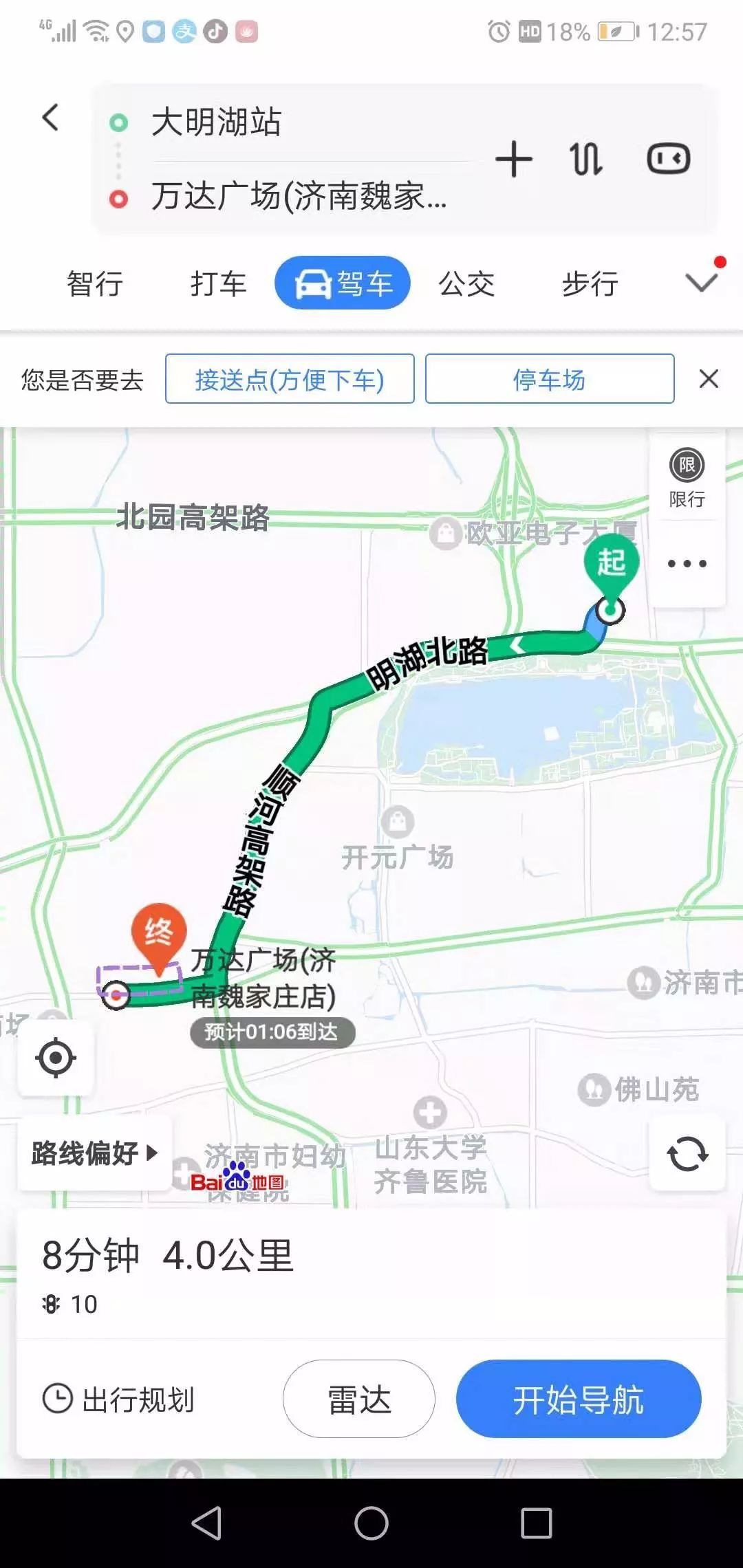Image resolution: width=743 pixels, height=1568 pixels.
Task: Edit the destination 万达广场
Action: tap(299, 196)
